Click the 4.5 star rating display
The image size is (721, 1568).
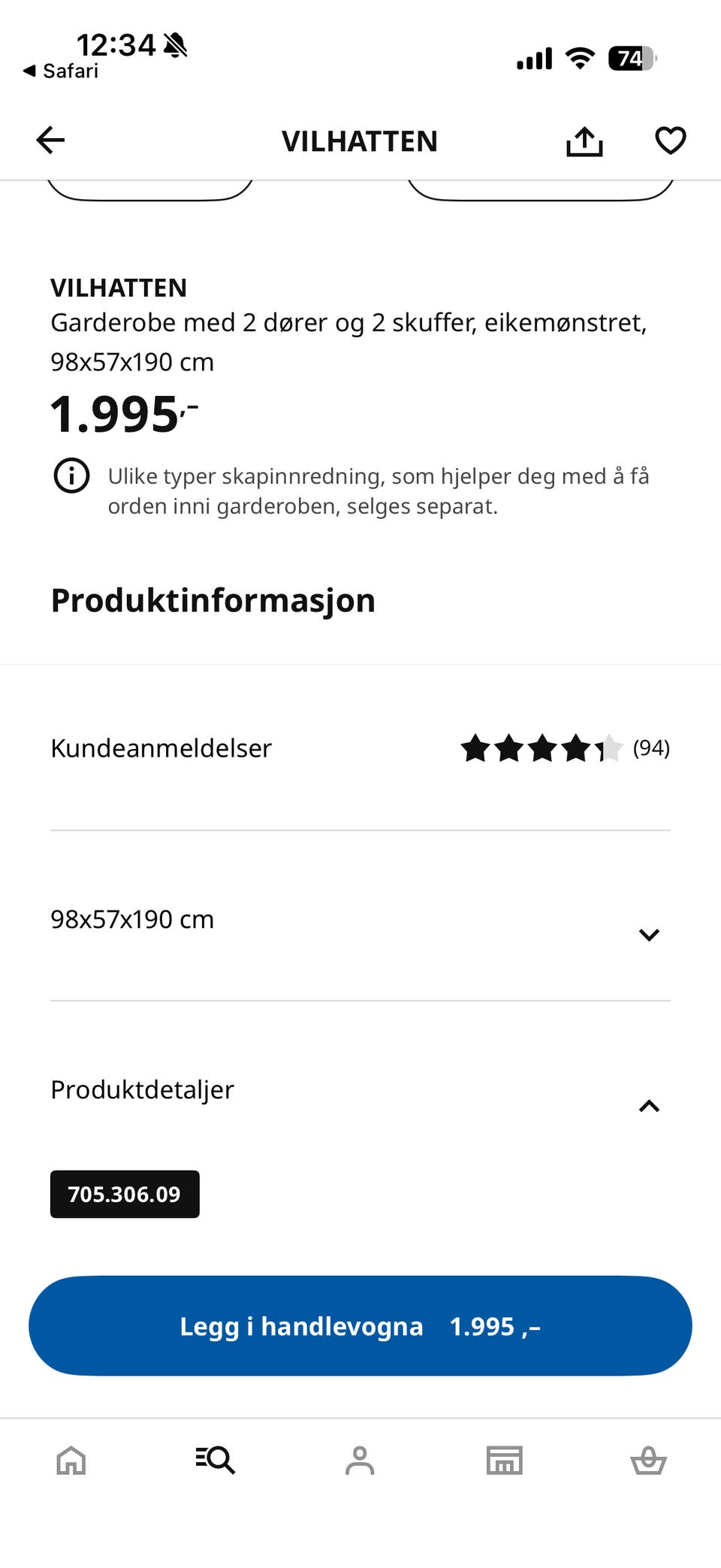coord(542,748)
